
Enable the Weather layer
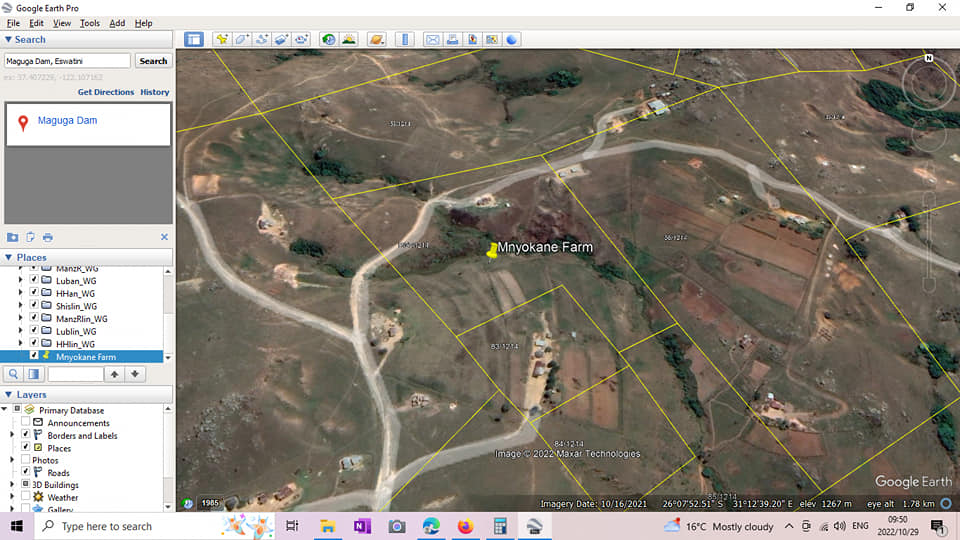[25, 497]
